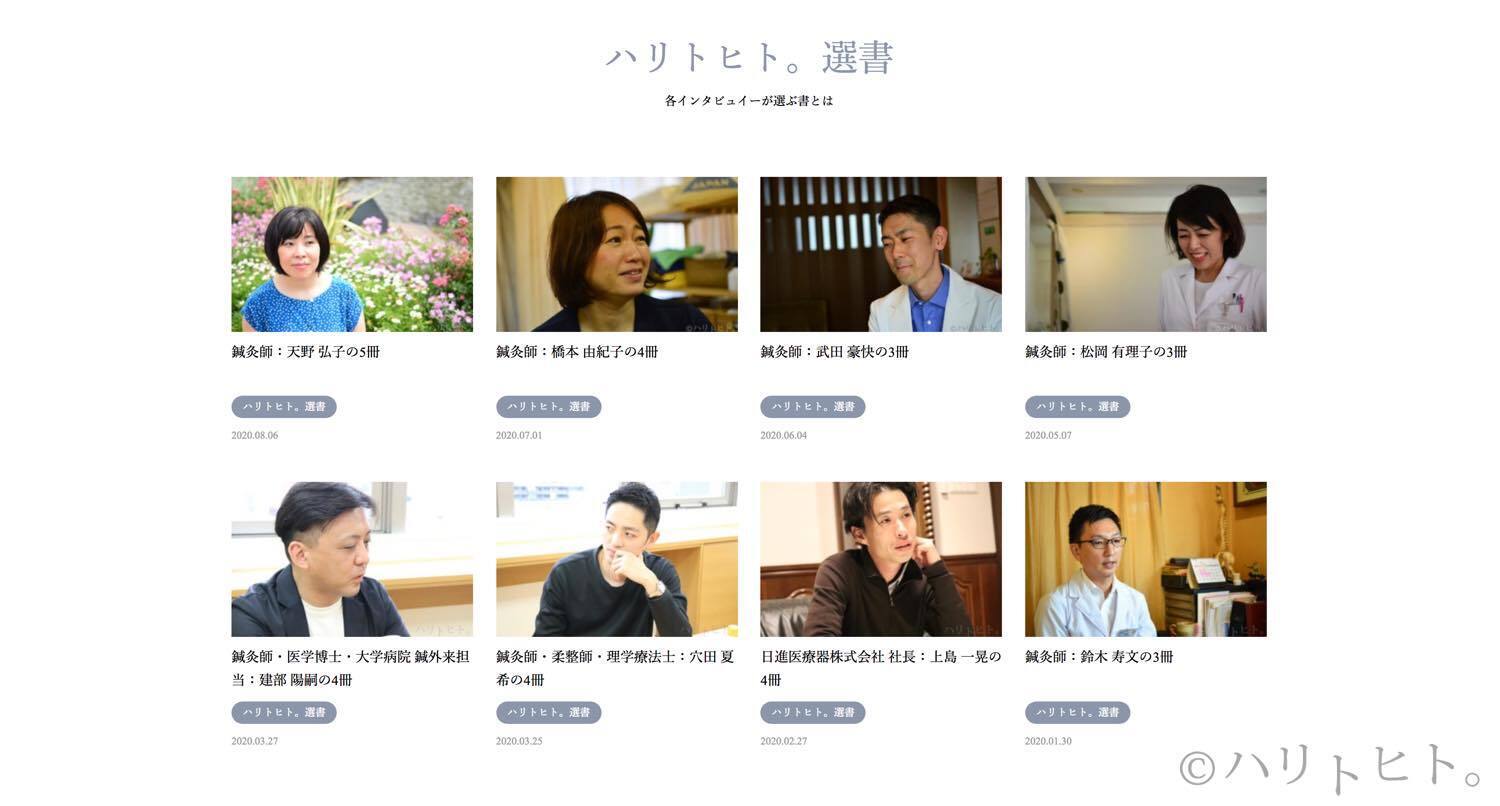Viewport: 1500px width, 806px height.
Task: Tap the ハリトヒト。選書 chip under 武田 豪快
Action: (812, 407)
